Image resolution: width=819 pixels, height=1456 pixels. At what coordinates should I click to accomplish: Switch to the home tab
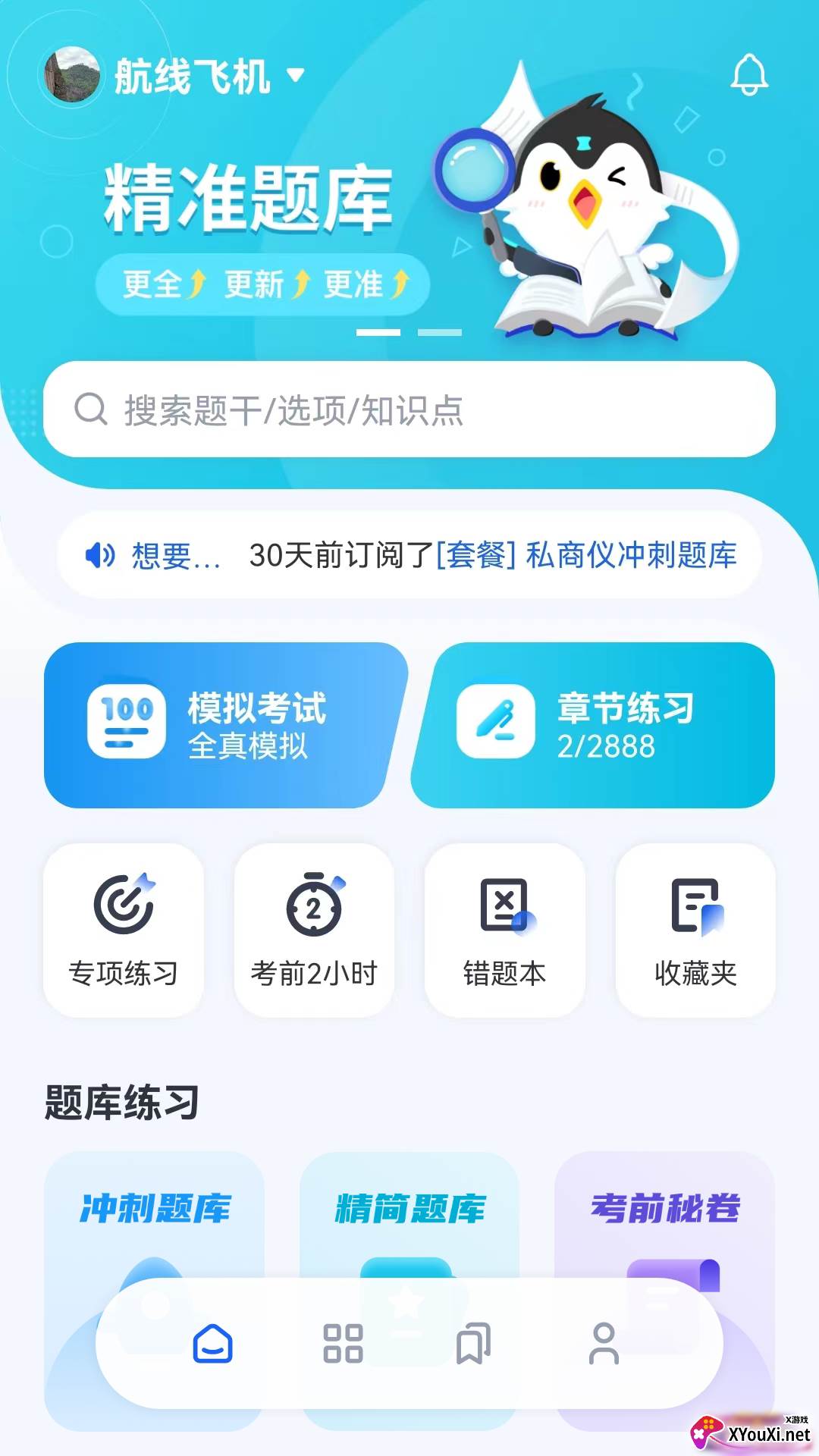(x=213, y=1344)
